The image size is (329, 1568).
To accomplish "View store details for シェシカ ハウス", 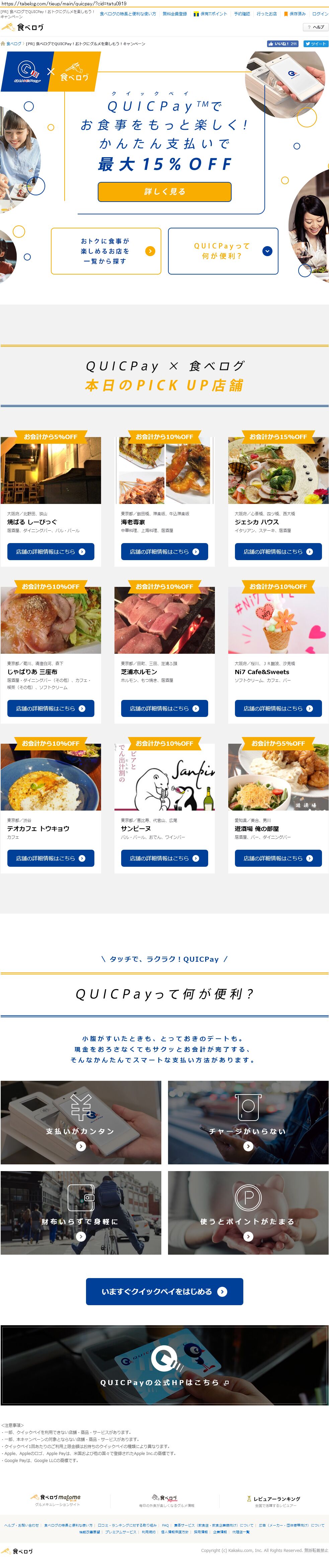I will pos(278,551).
